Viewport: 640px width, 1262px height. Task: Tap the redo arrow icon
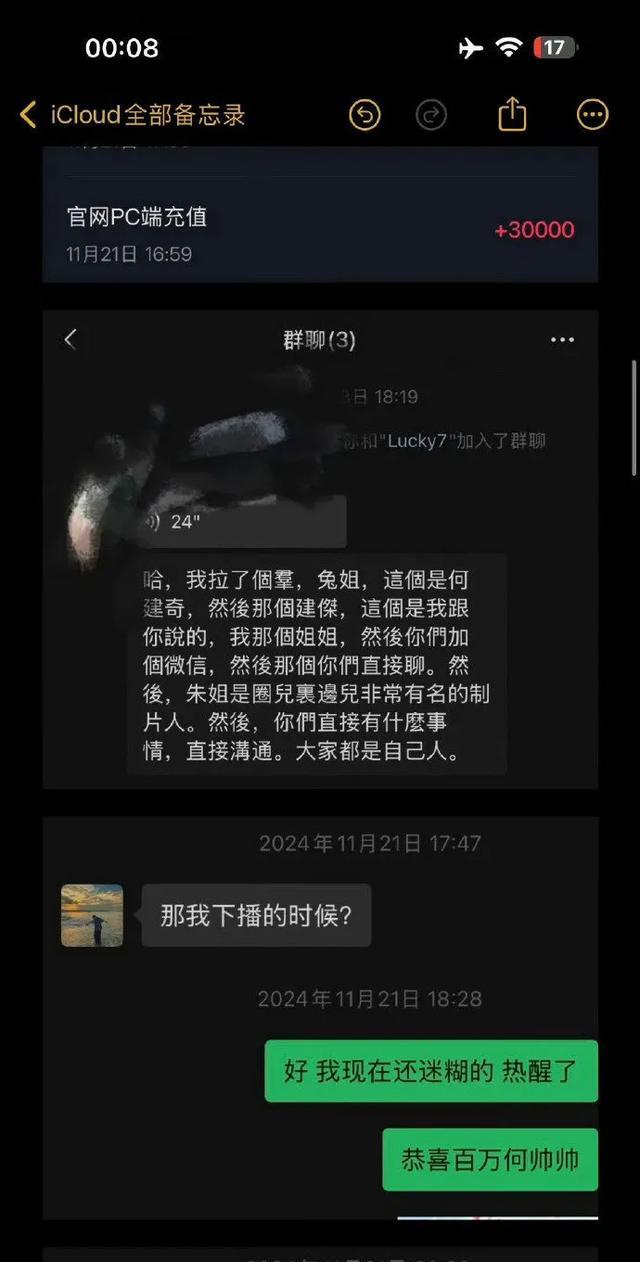click(431, 115)
